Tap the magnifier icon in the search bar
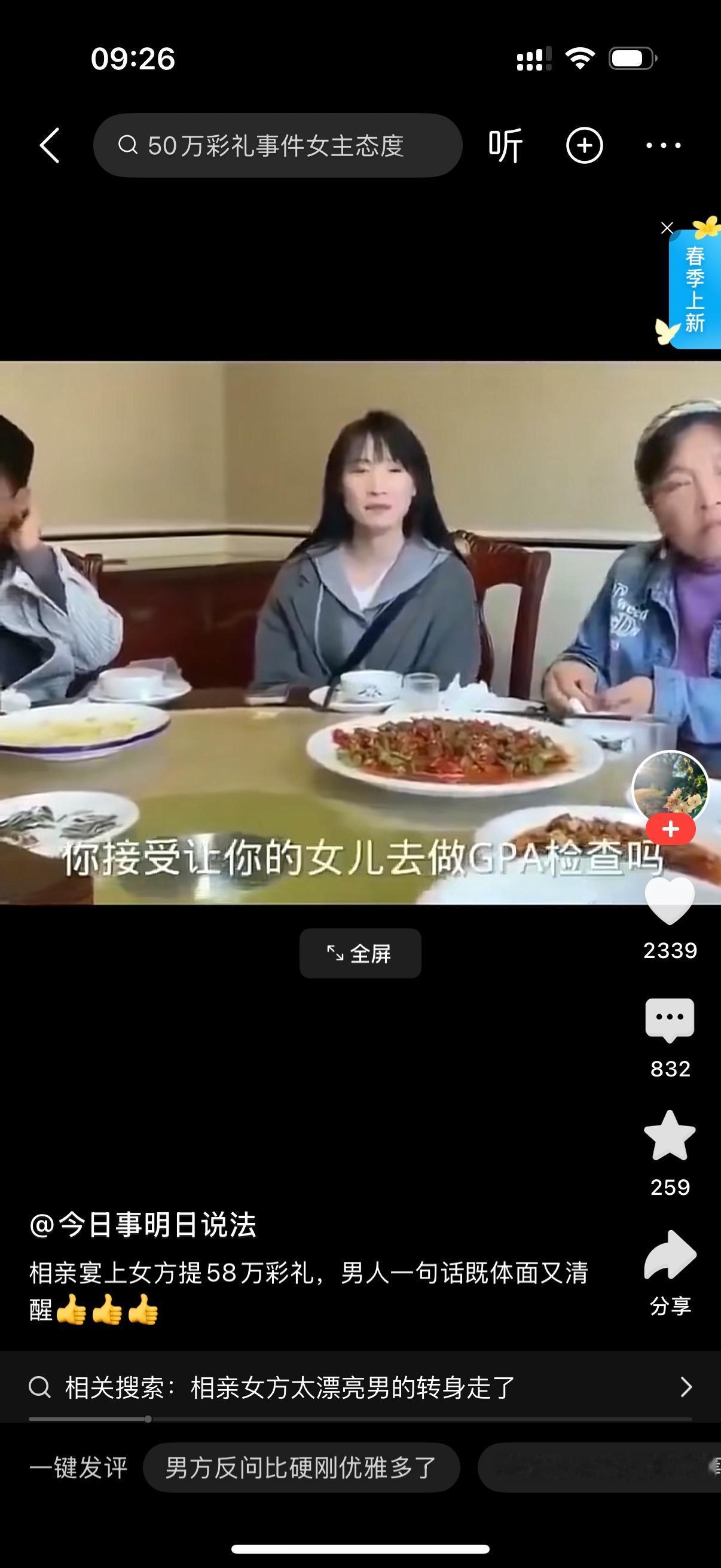This screenshot has height=1568, width=721. coord(128,144)
